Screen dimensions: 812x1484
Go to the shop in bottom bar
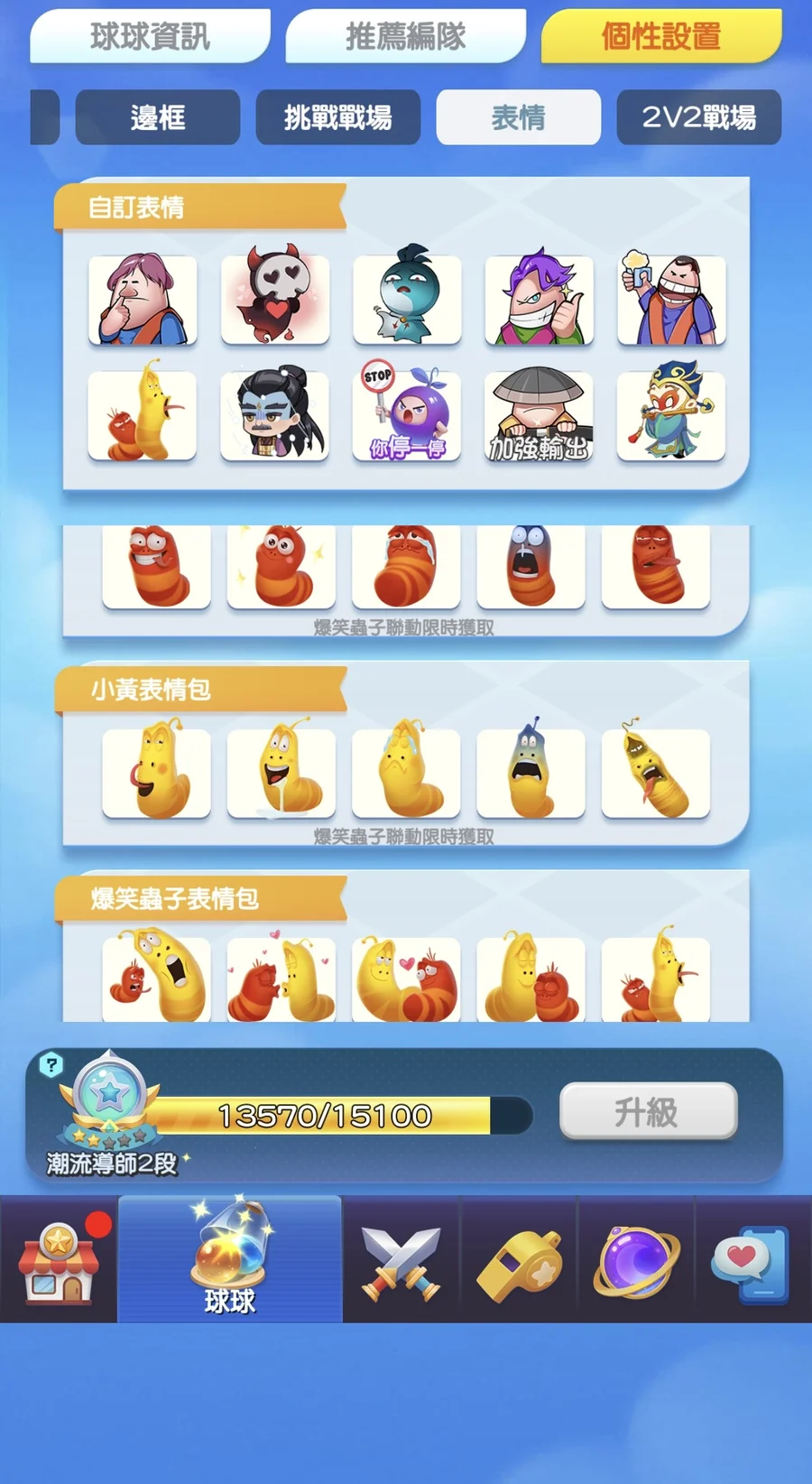pos(59,1261)
